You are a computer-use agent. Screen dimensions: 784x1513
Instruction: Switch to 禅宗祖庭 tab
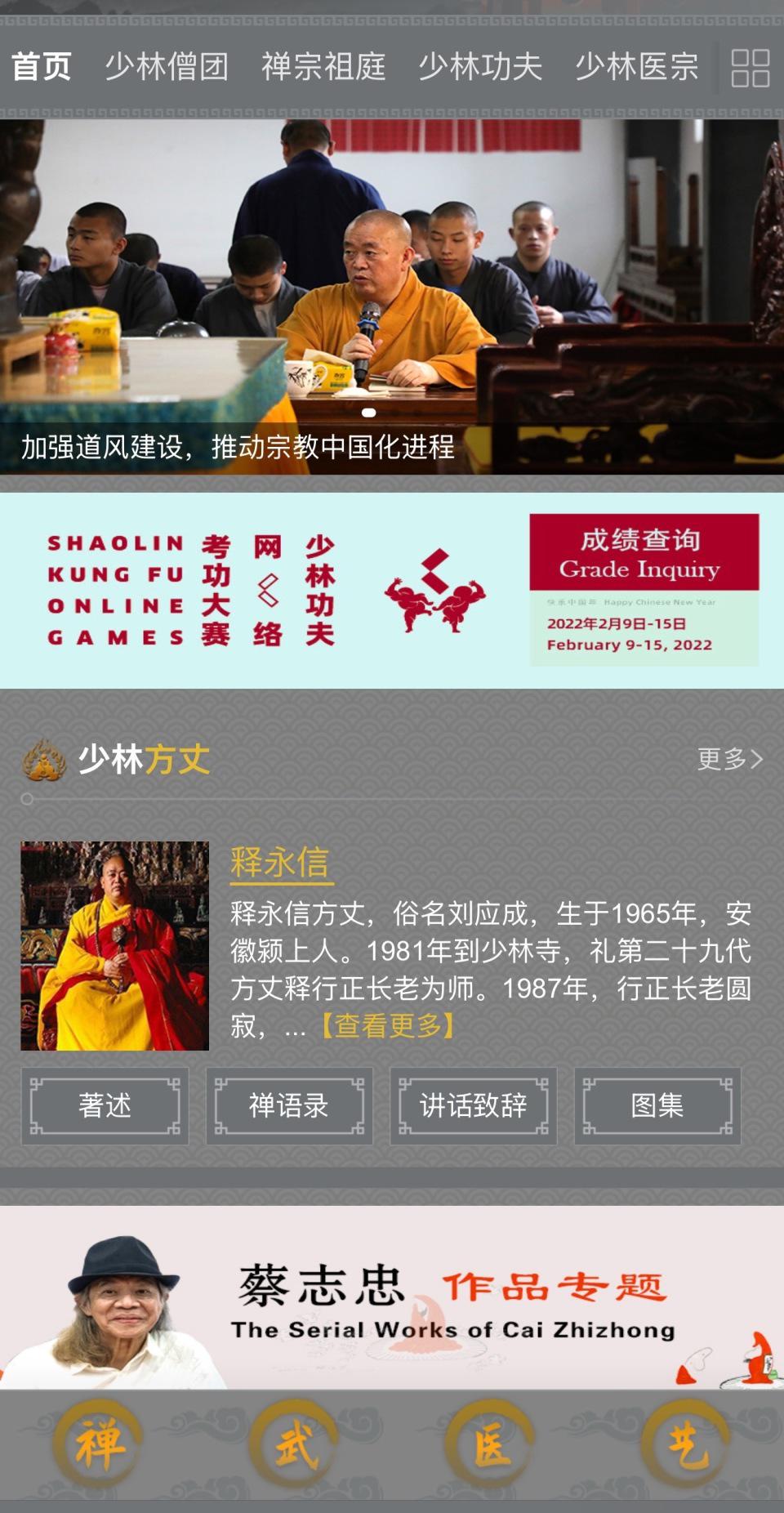tap(323, 67)
